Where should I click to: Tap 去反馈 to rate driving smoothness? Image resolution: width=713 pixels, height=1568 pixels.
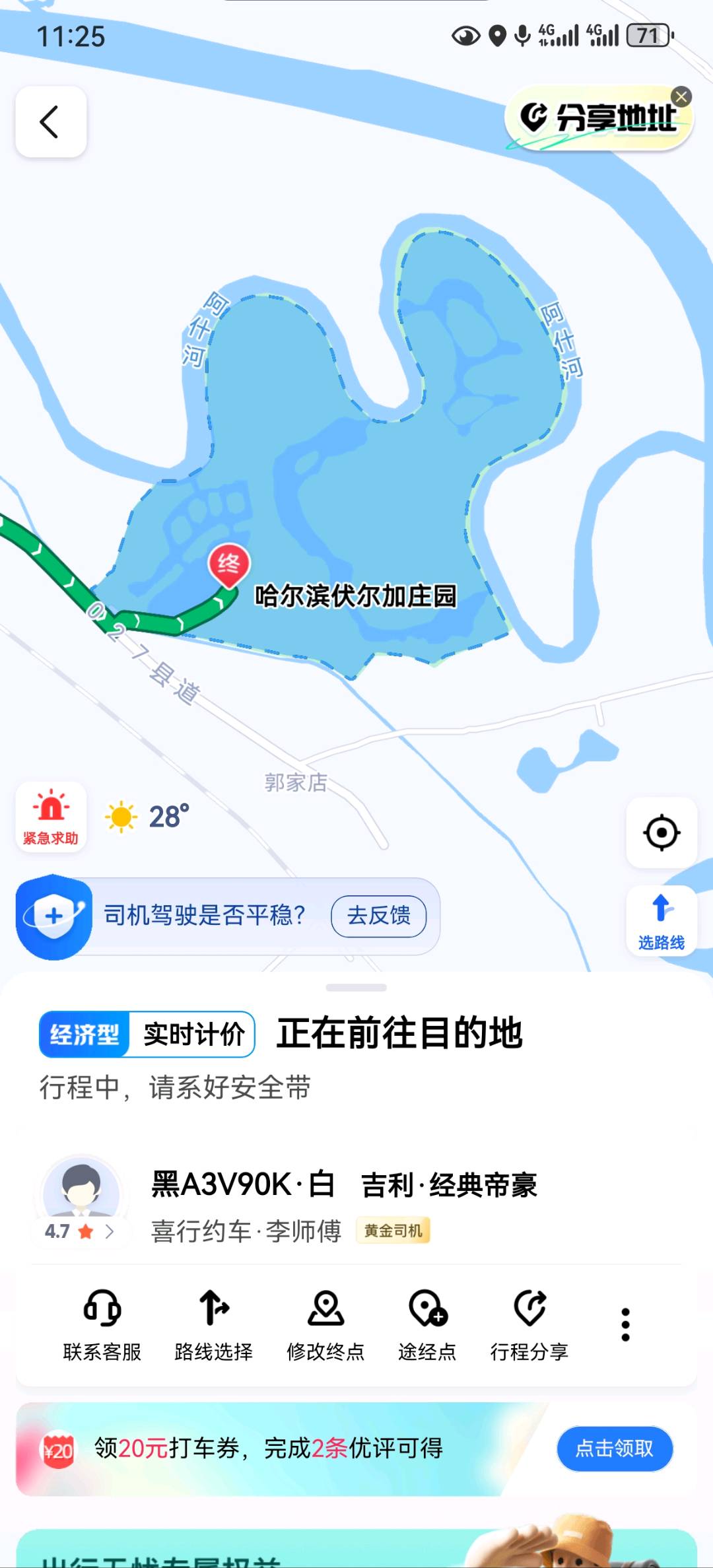pos(378,916)
